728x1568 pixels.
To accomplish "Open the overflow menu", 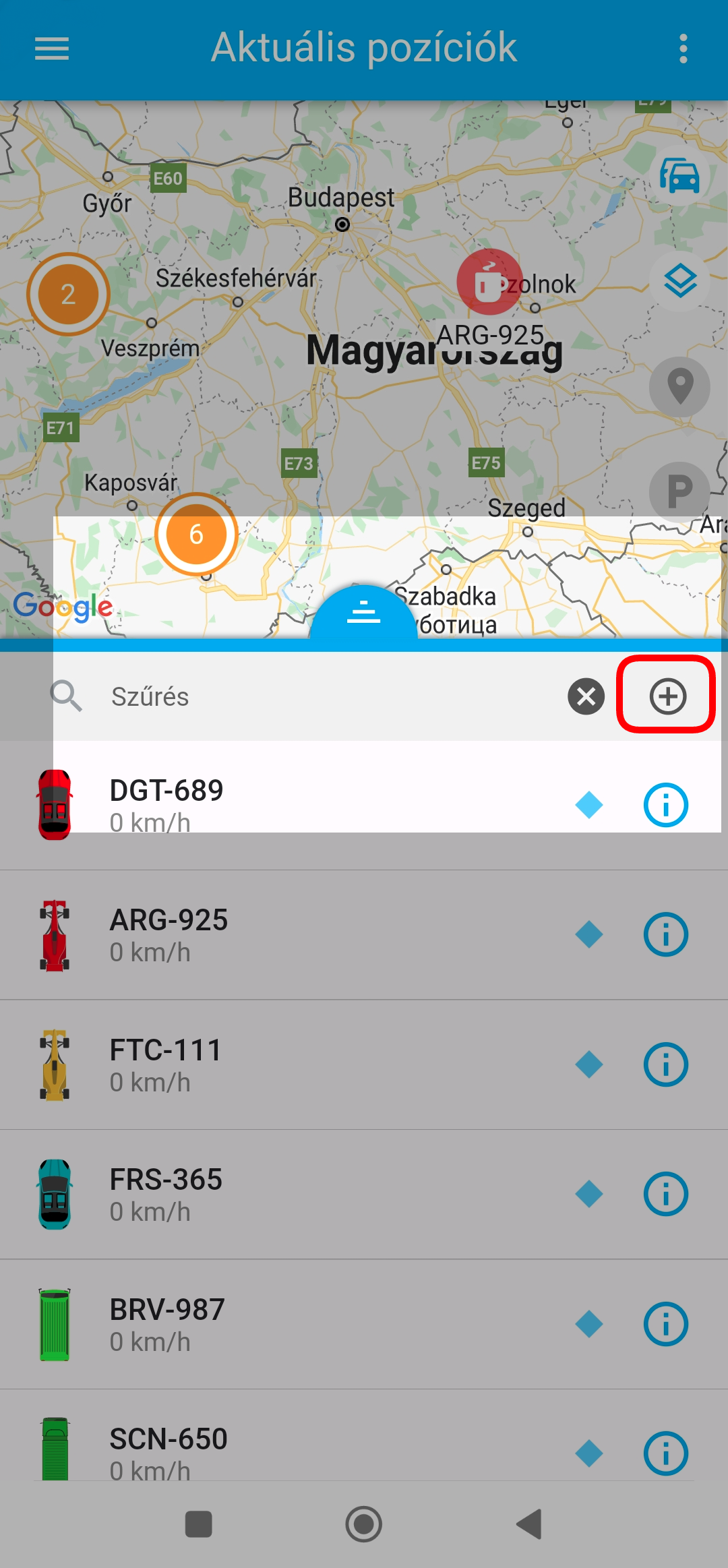I will [683, 49].
